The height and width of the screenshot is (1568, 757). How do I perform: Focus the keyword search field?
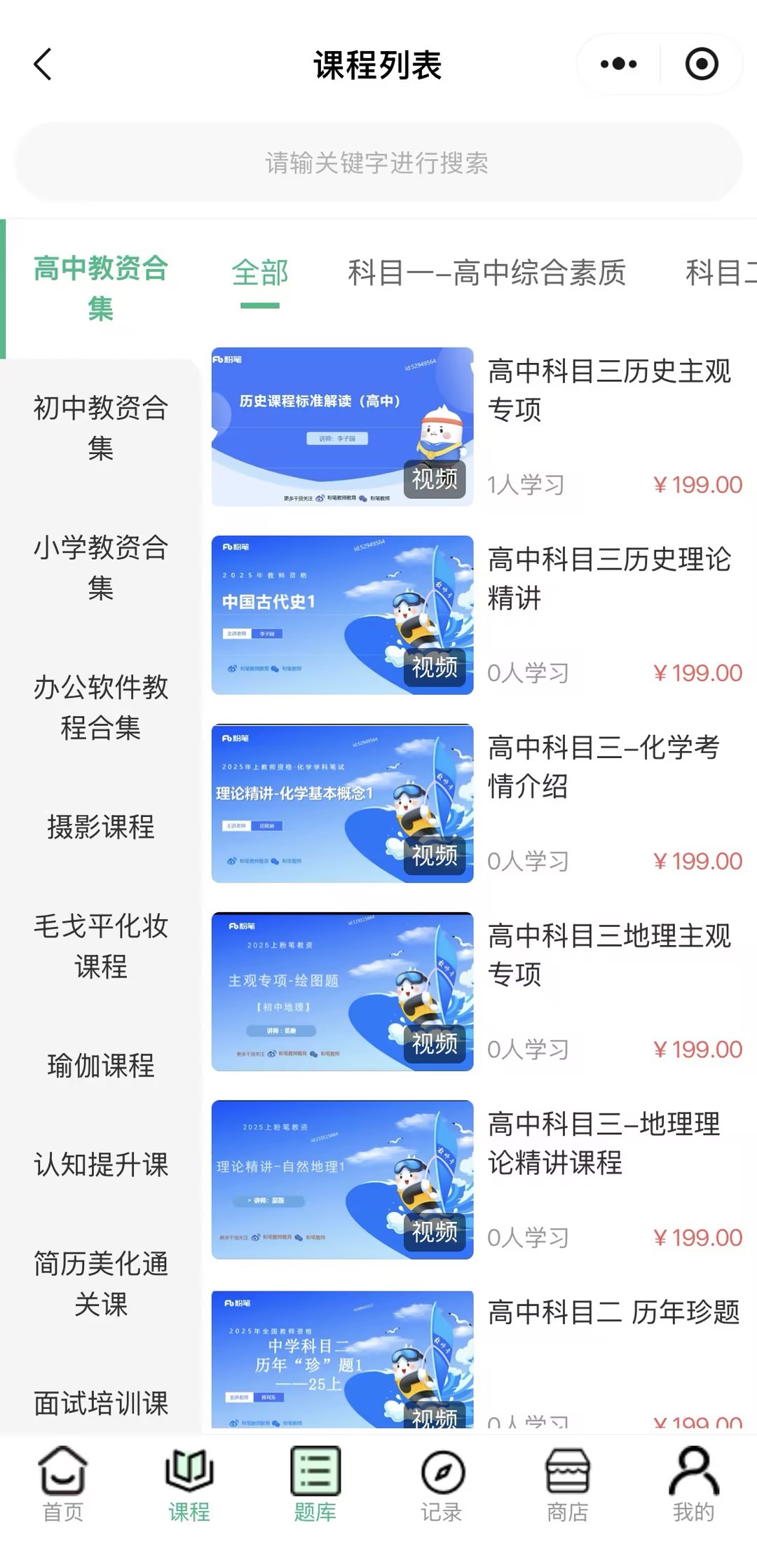click(377, 163)
